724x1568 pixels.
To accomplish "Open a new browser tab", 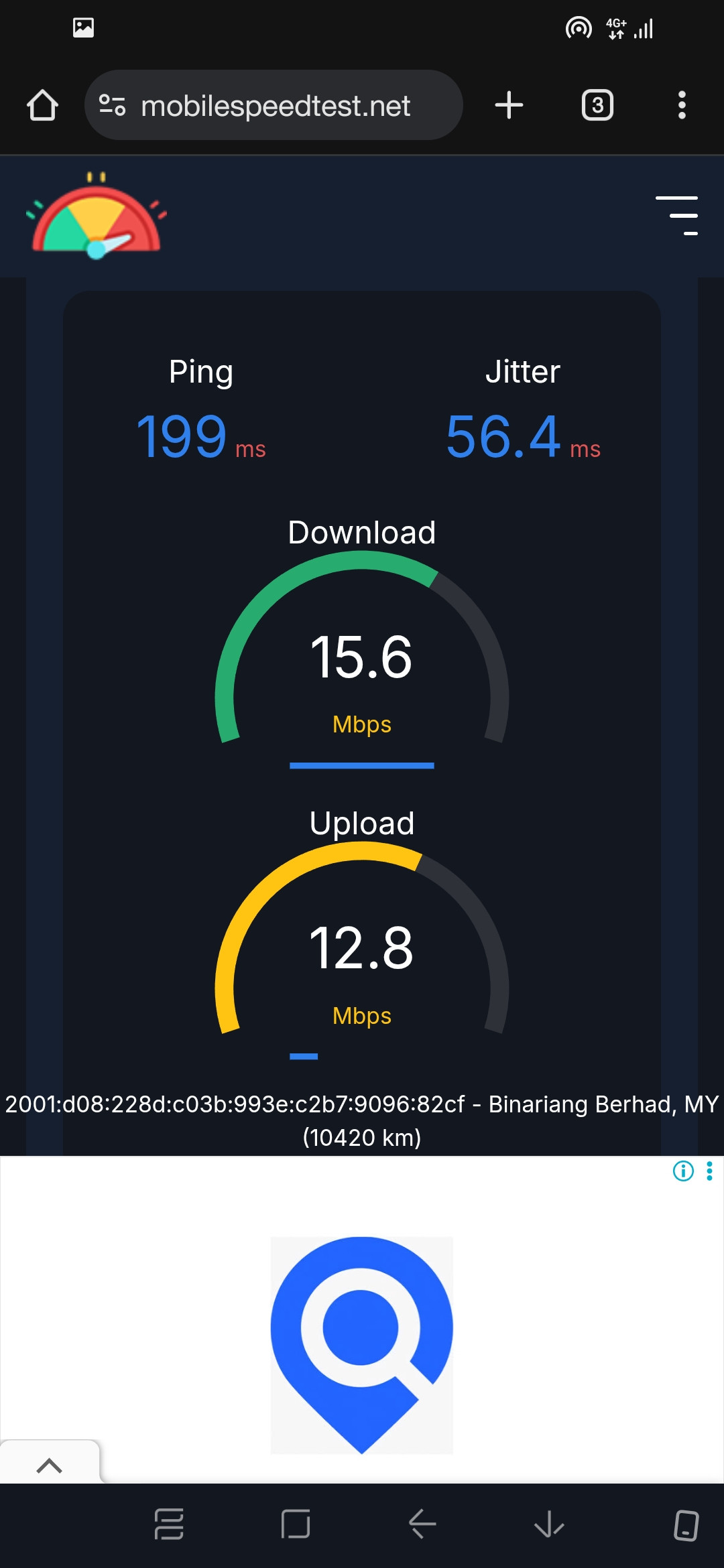I will [509, 105].
